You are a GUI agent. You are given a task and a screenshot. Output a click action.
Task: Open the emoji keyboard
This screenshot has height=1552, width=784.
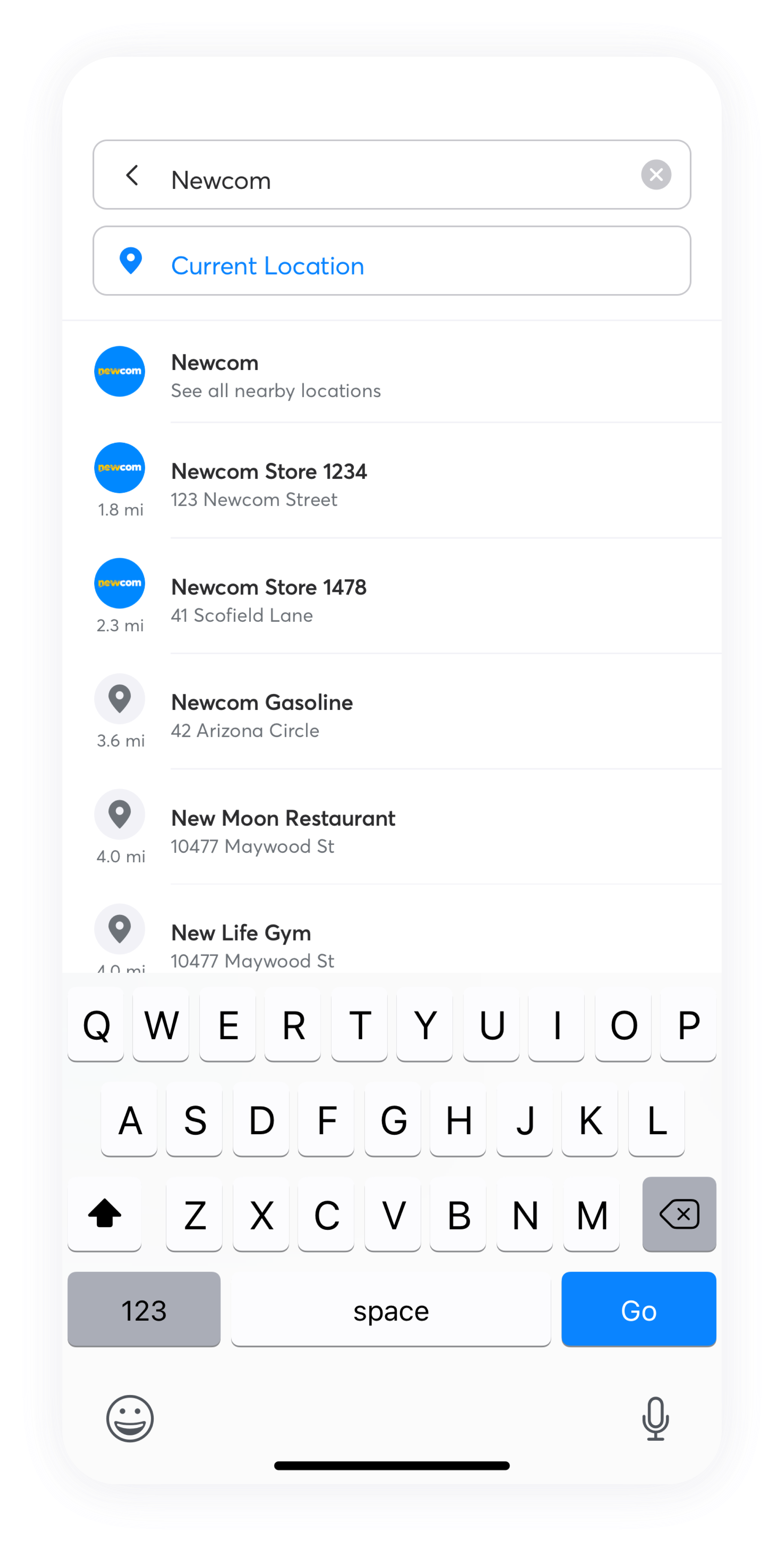click(130, 1418)
